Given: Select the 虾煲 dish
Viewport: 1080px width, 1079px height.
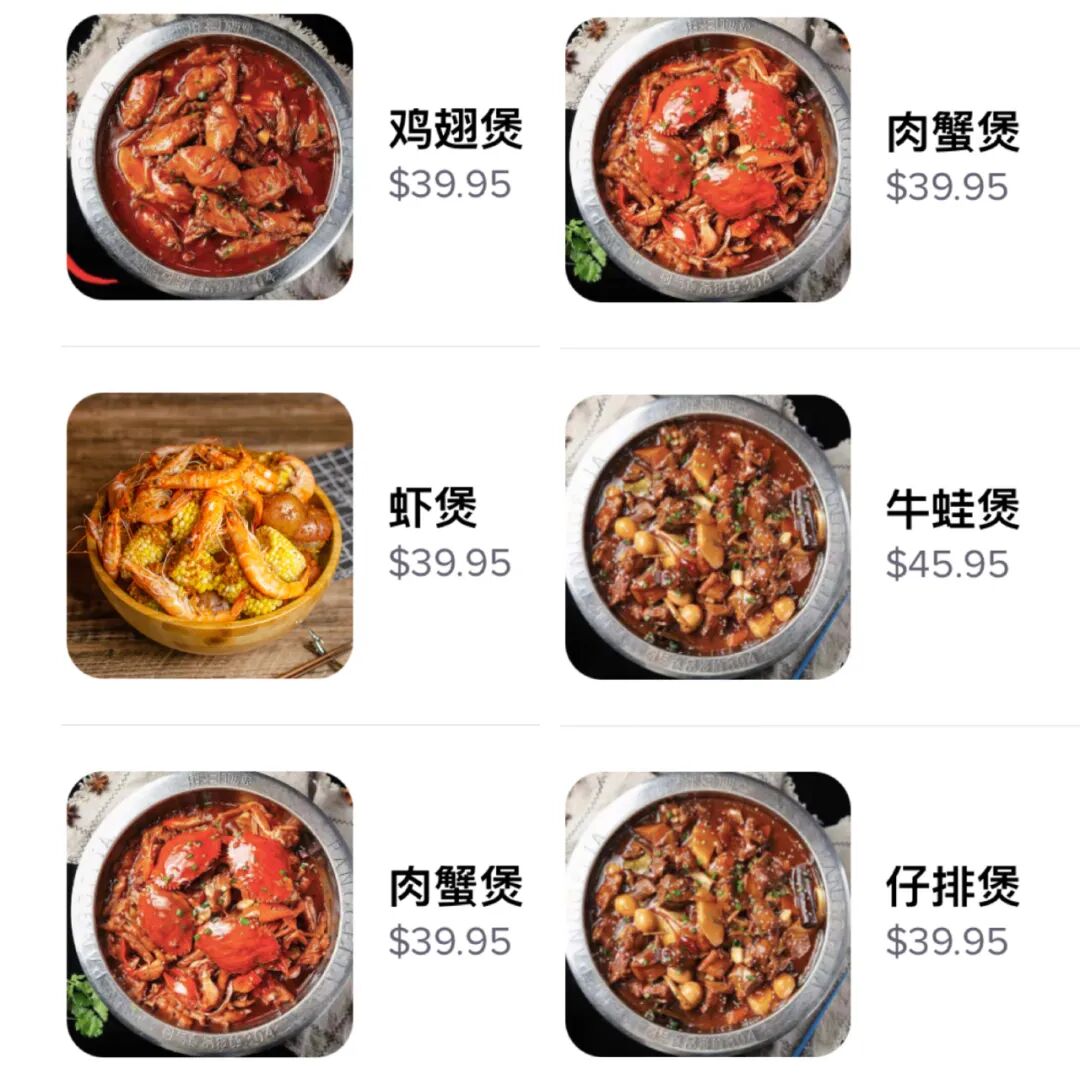Looking at the screenshot, I should [x=433, y=510].
